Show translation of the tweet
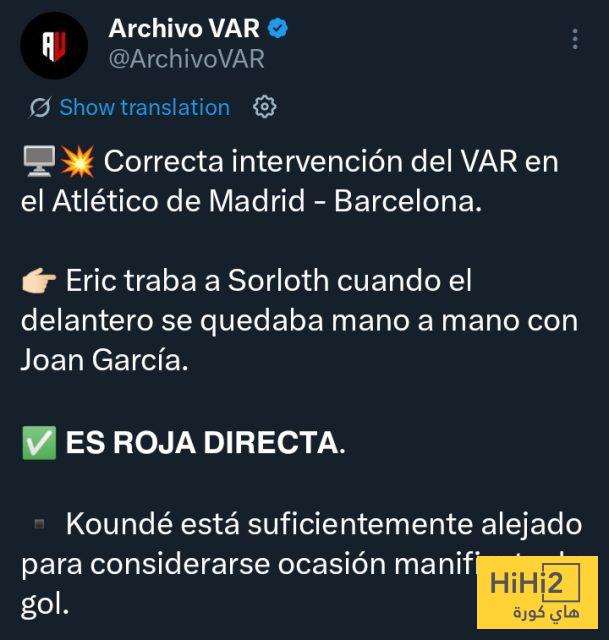The height and width of the screenshot is (640, 609). pyautogui.click(x=144, y=107)
